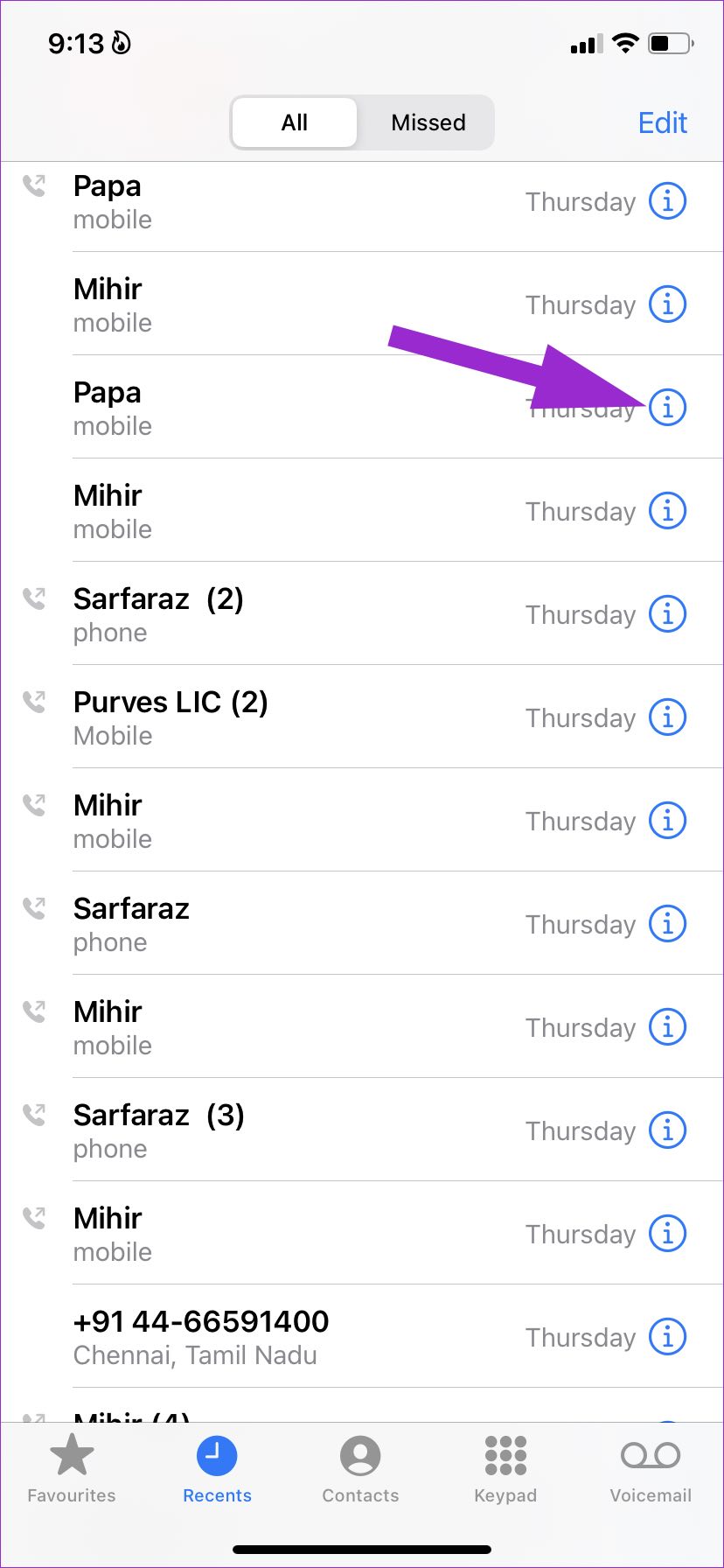Select the Recents tab
Viewport: 724px width, 1568px height.
(x=217, y=1469)
